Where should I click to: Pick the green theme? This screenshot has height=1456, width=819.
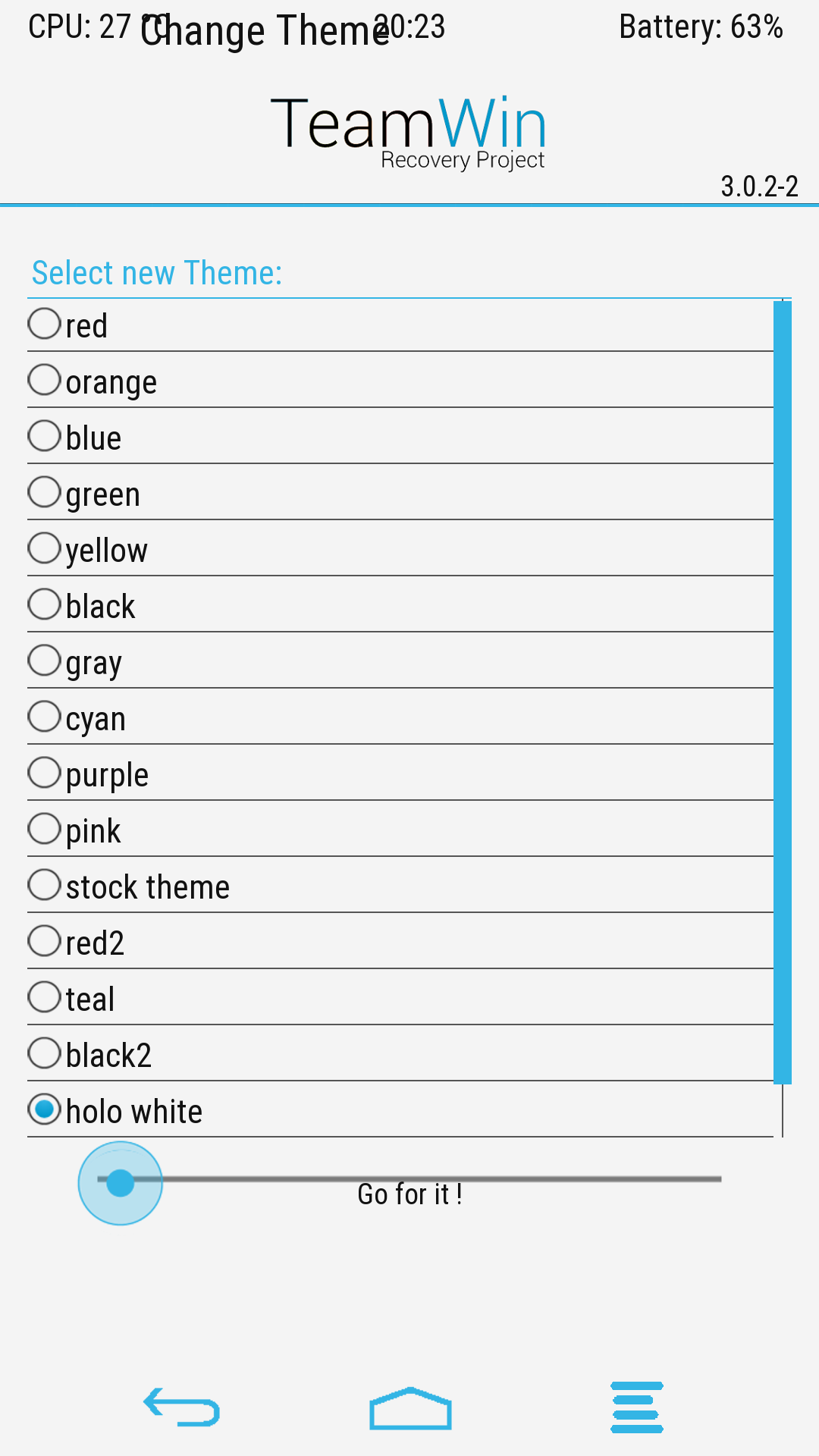click(x=400, y=492)
